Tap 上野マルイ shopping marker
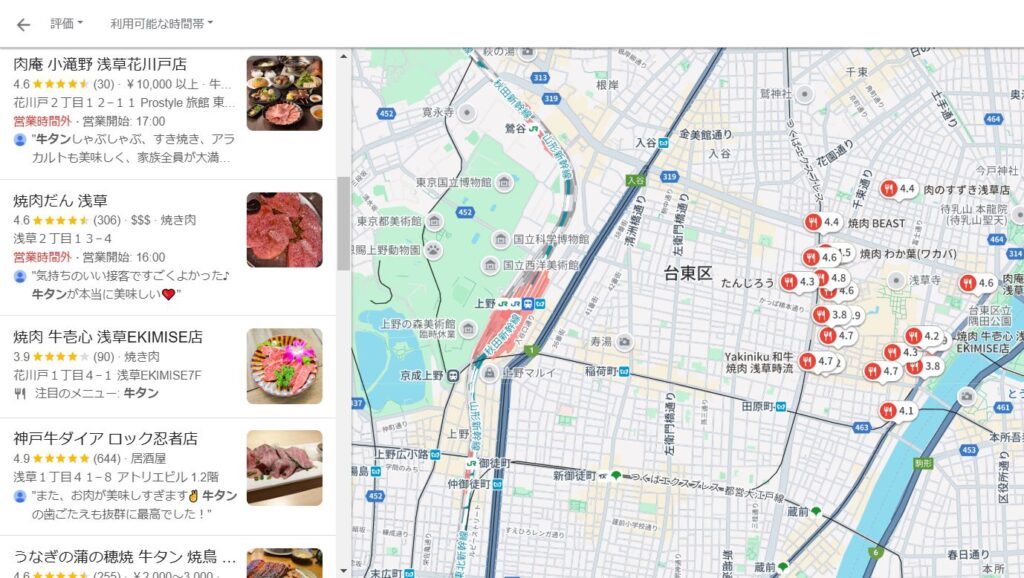1024x578 pixels. [490, 373]
